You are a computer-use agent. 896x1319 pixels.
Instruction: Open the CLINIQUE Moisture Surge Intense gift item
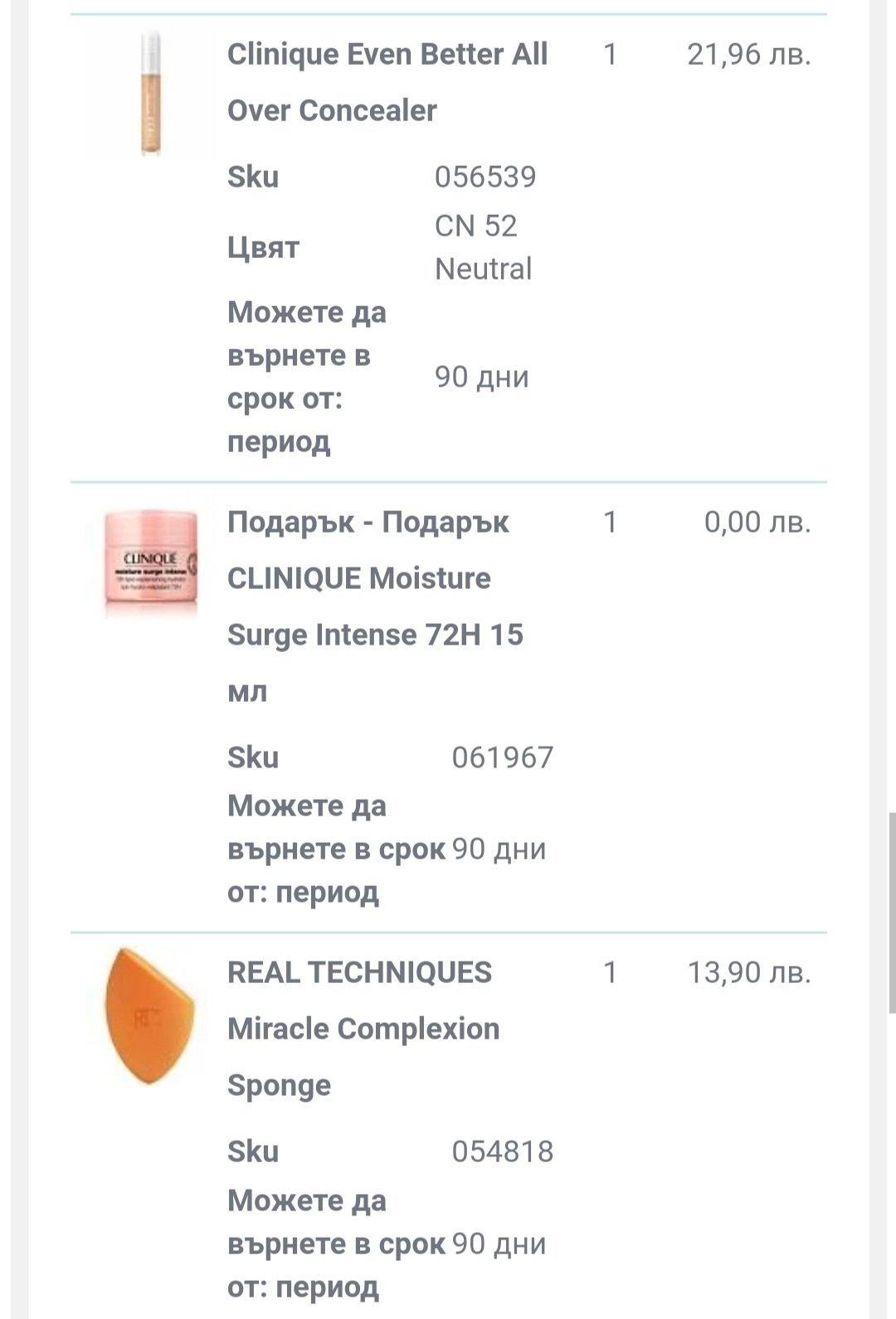point(375,606)
